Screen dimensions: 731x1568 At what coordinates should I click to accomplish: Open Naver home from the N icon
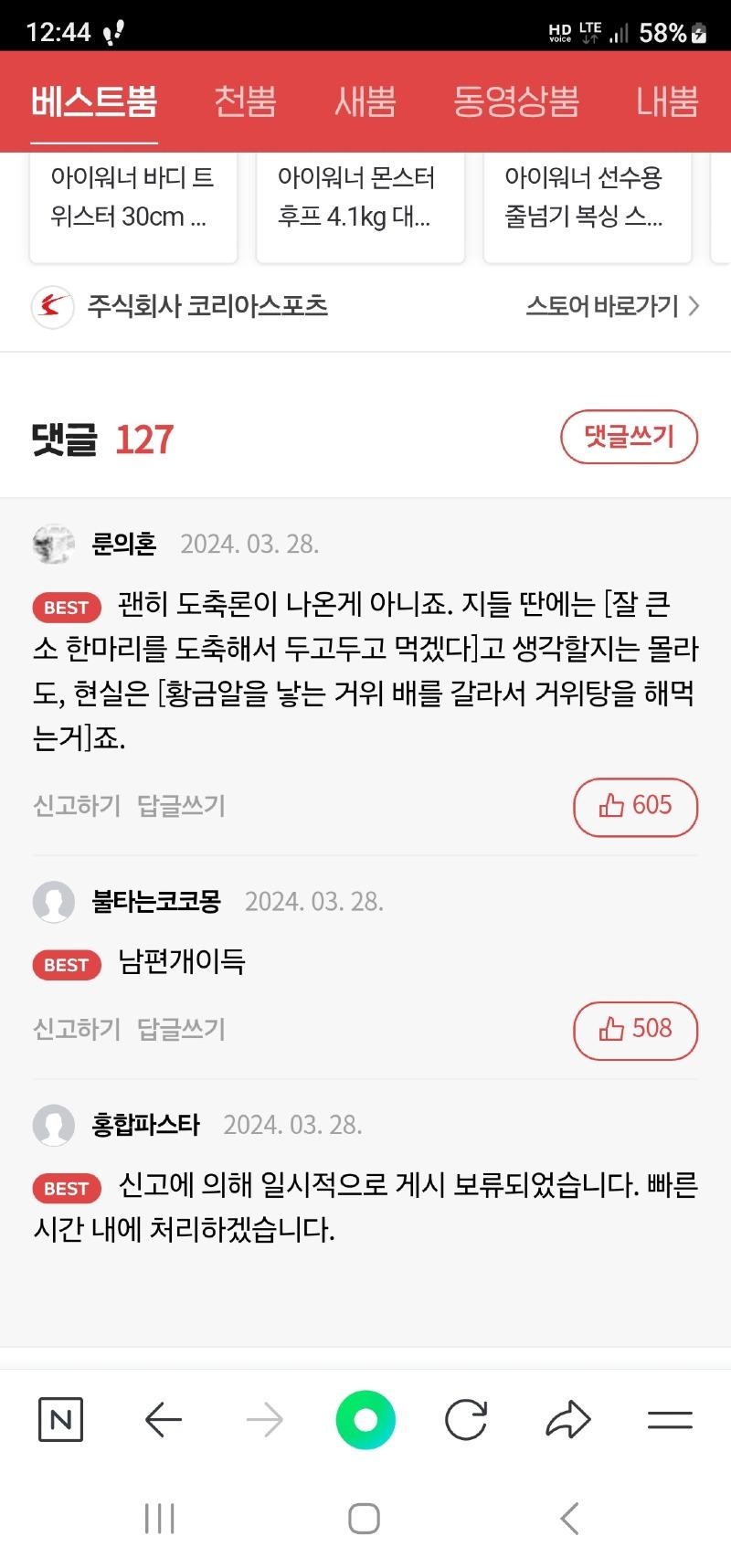click(x=61, y=1420)
